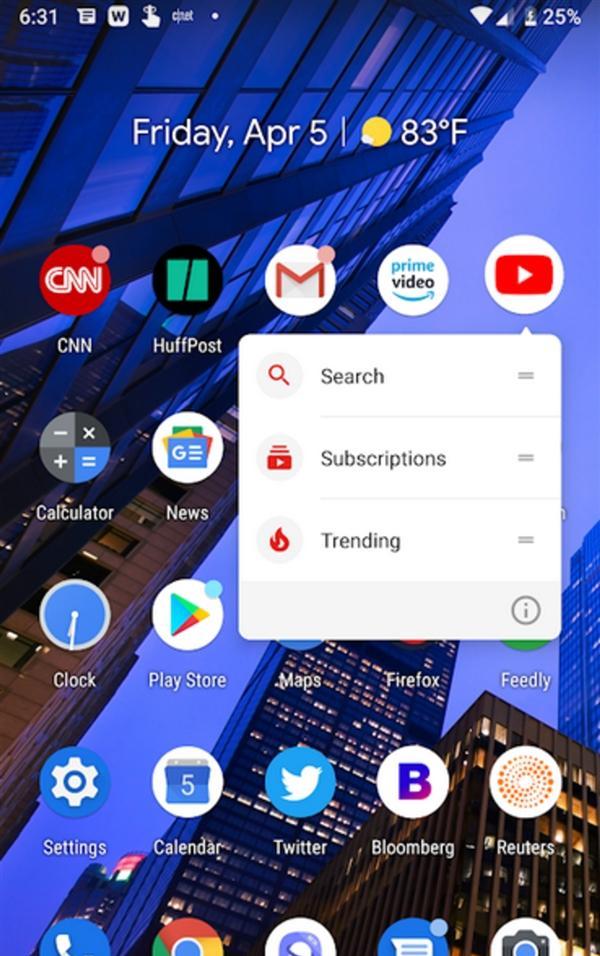Viewport: 600px width, 956px height.
Task: Launch Google News app
Action: coord(187,447)
